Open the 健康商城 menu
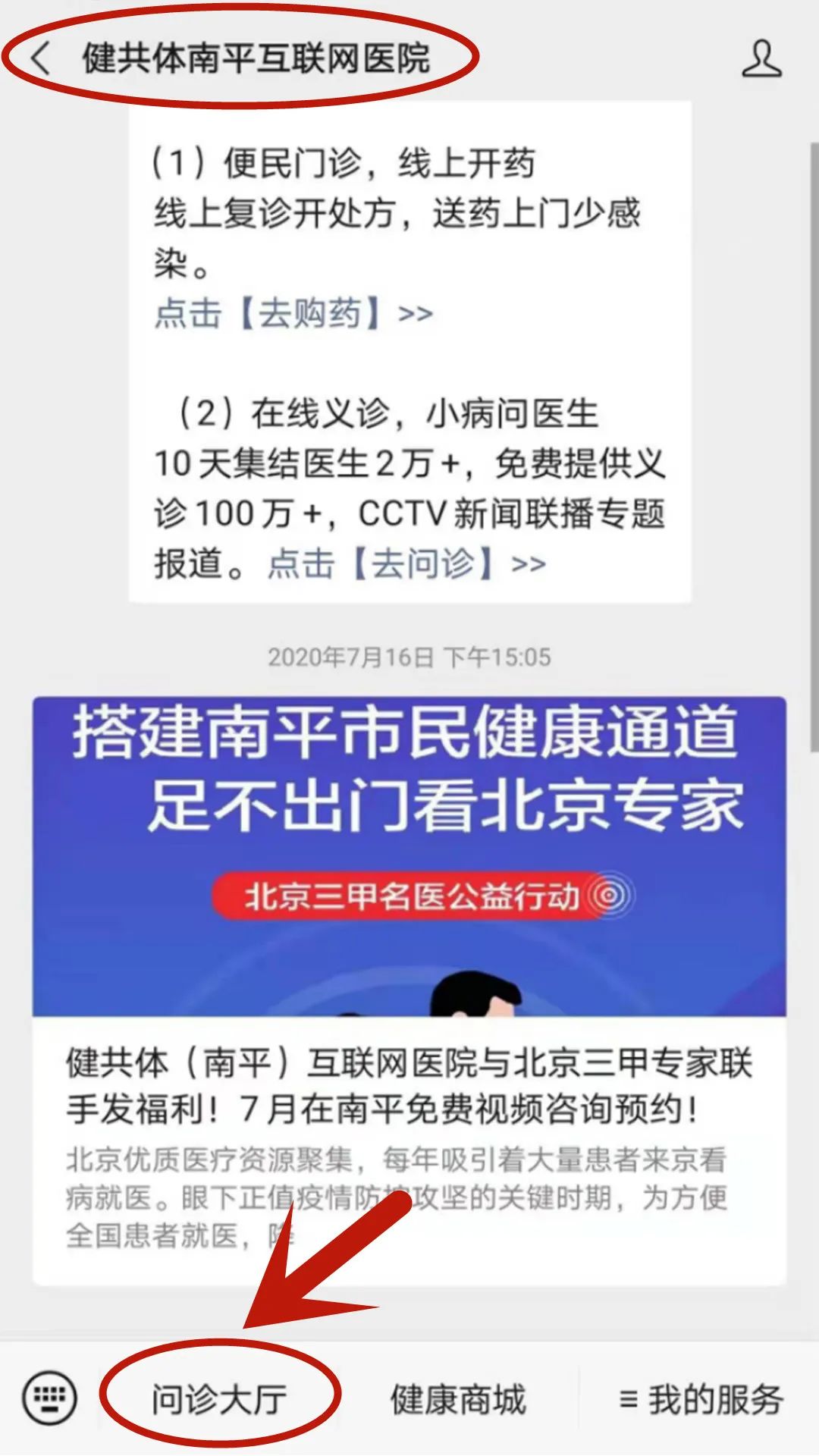819x1456 pixels. point(458,1399)
